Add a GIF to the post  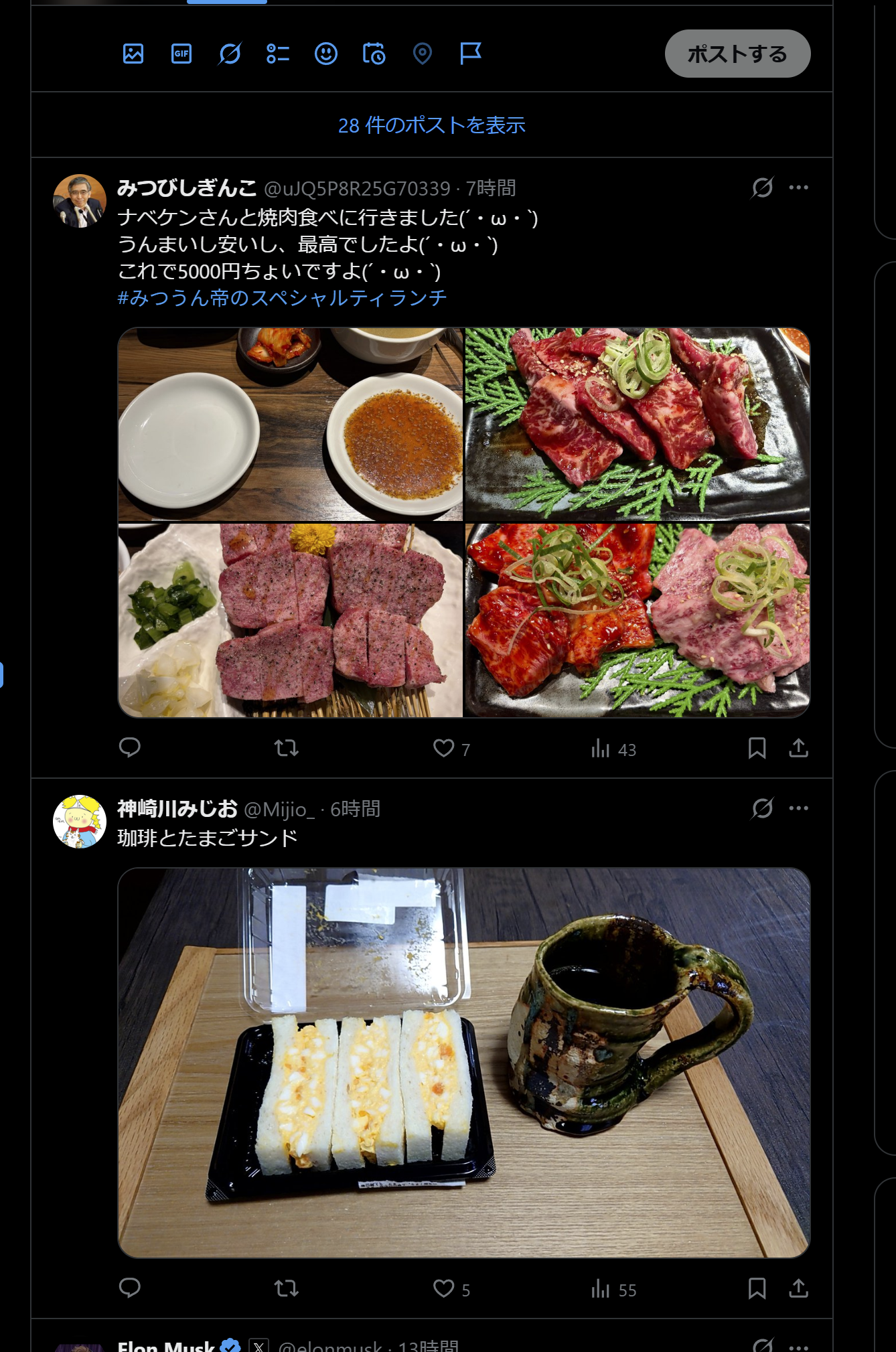[x=181, y=54]
